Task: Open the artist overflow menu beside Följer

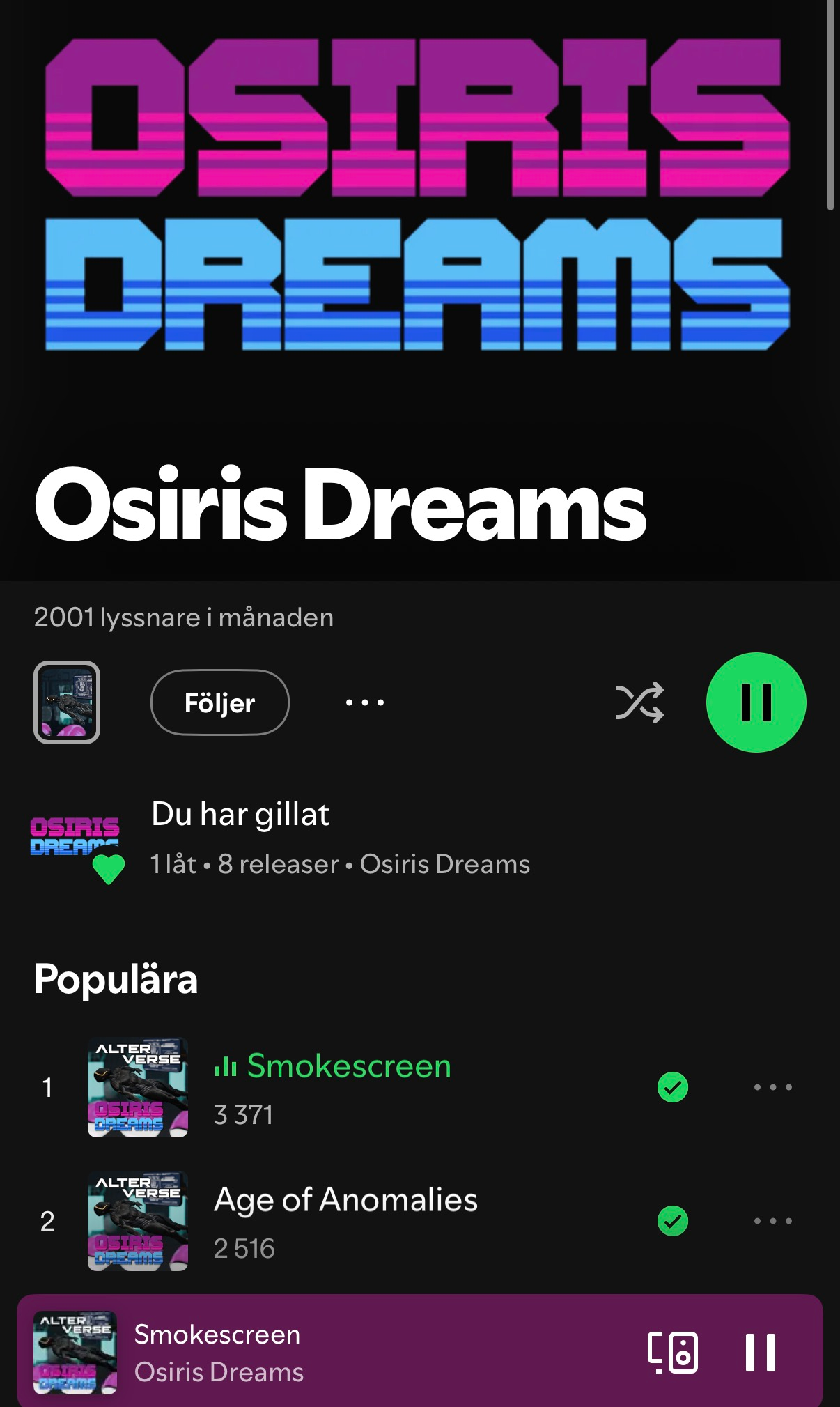Action: 365,702
